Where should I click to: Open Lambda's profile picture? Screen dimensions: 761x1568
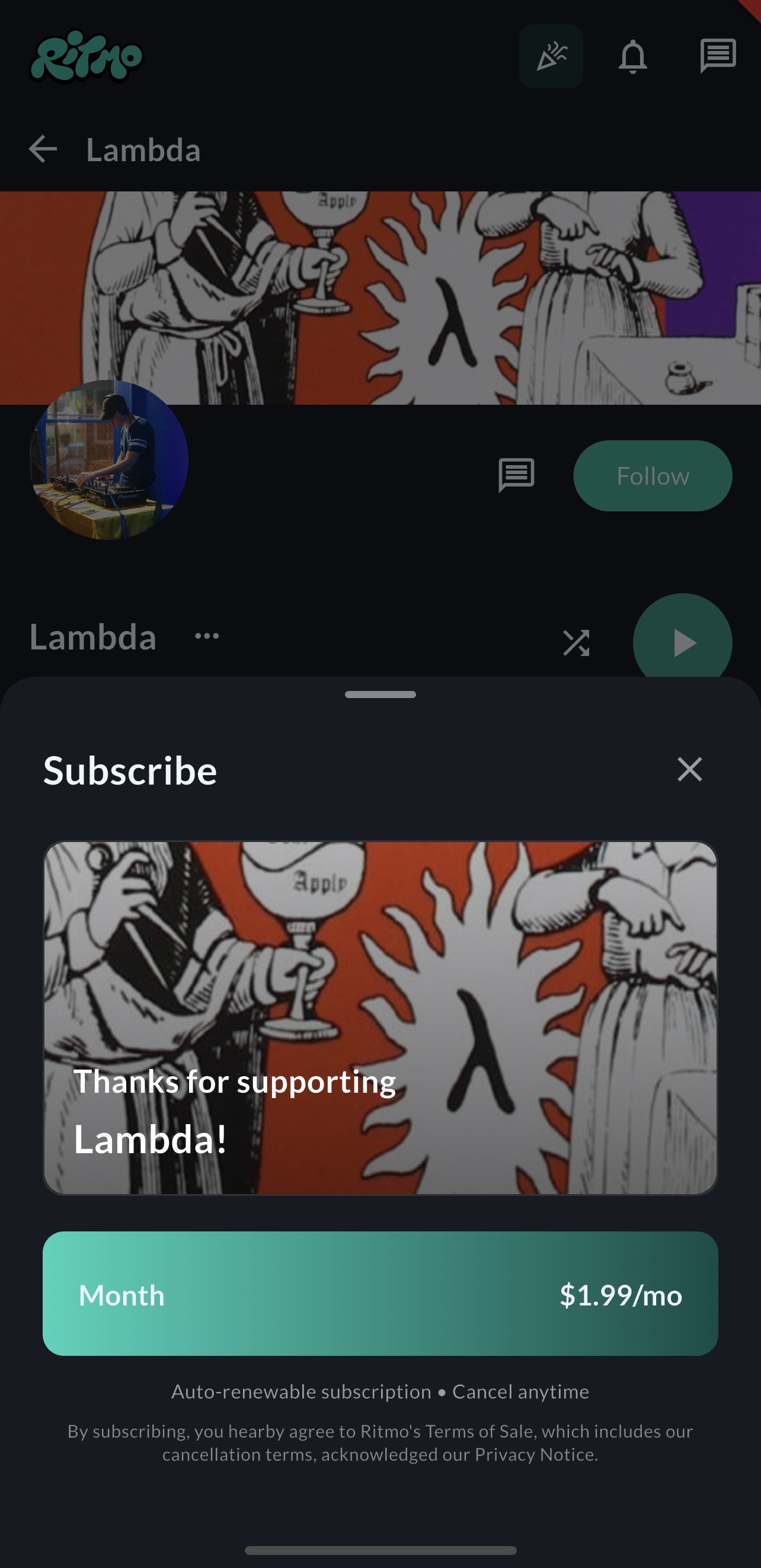click(x=109, y=460)
